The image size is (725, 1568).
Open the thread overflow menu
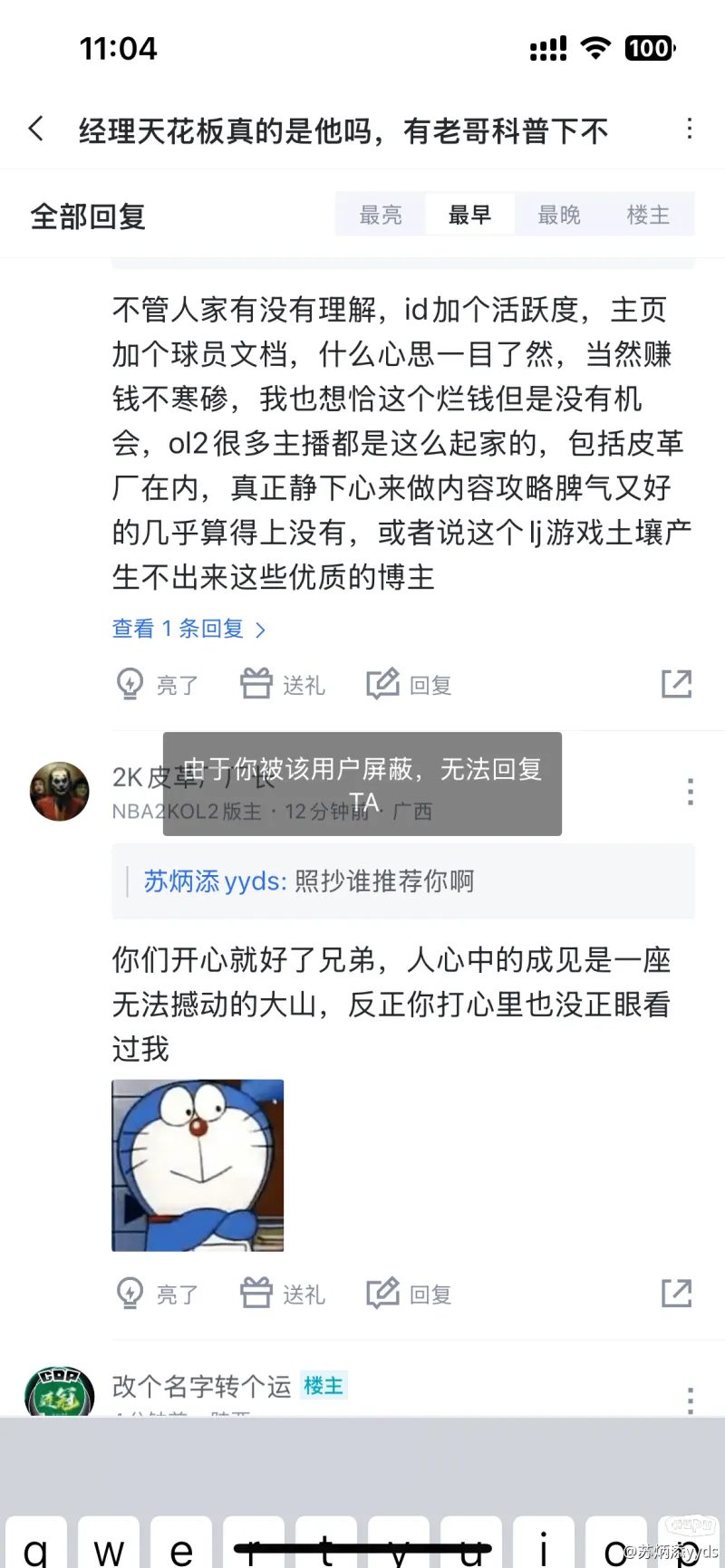690,129
